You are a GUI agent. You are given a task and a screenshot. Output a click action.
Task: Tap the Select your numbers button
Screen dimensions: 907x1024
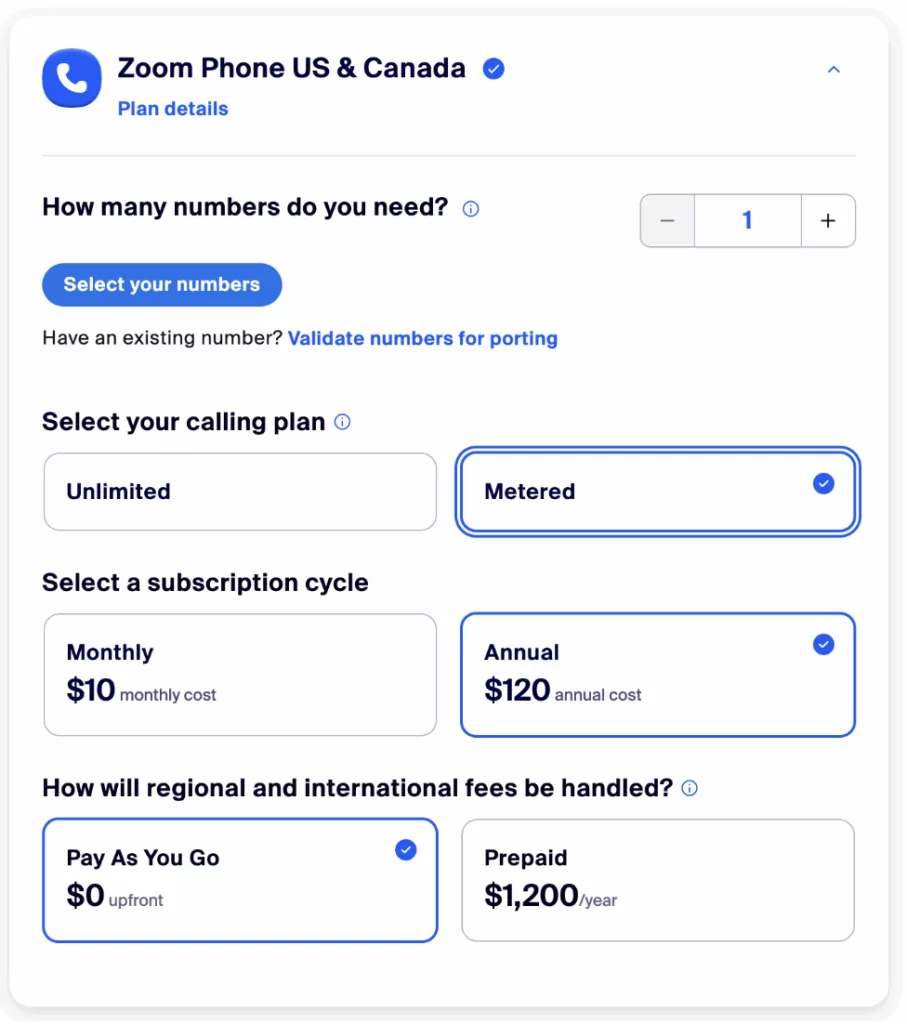pyautogui.click(x=162, y=285)
